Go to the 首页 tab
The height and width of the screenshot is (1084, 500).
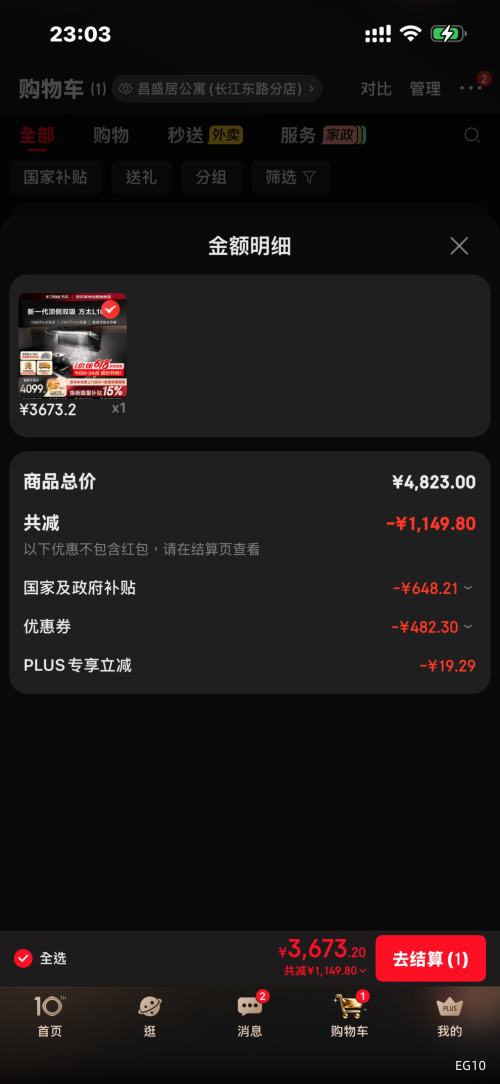(49, 1016)
